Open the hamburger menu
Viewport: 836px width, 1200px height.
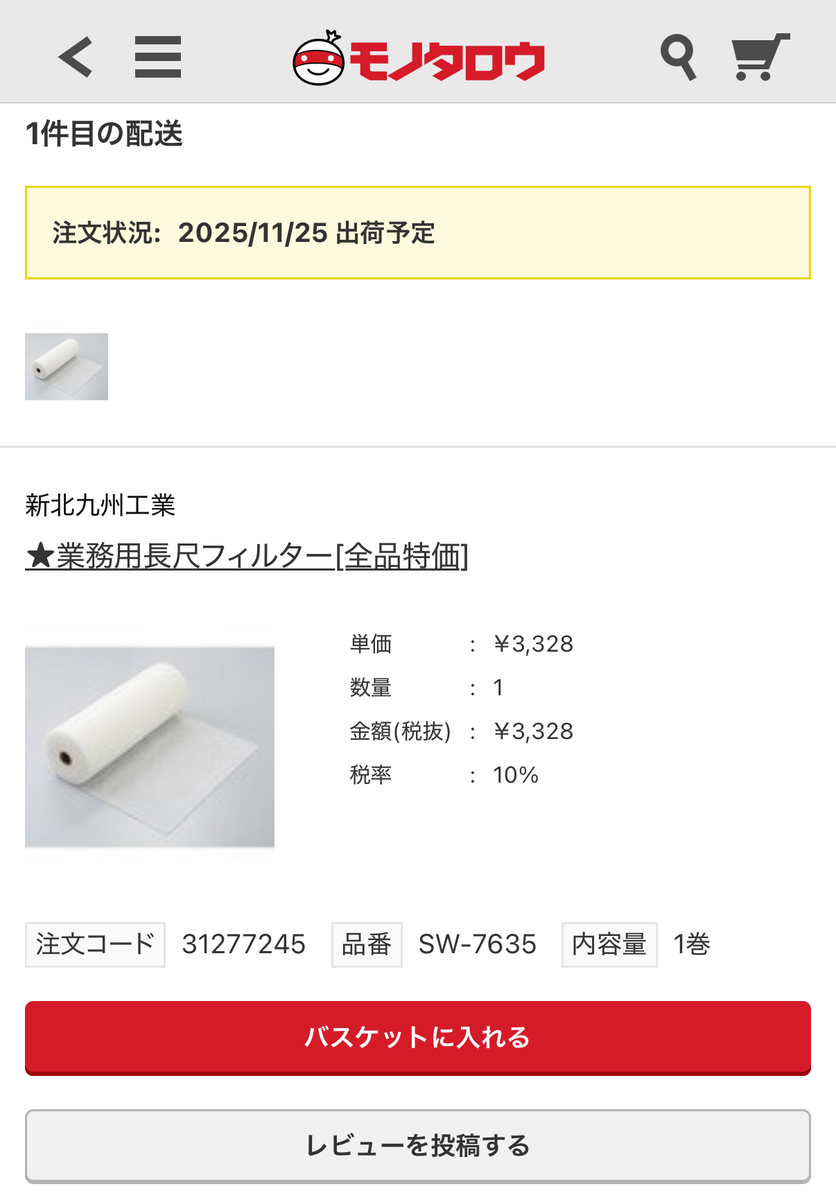[158, 57]
